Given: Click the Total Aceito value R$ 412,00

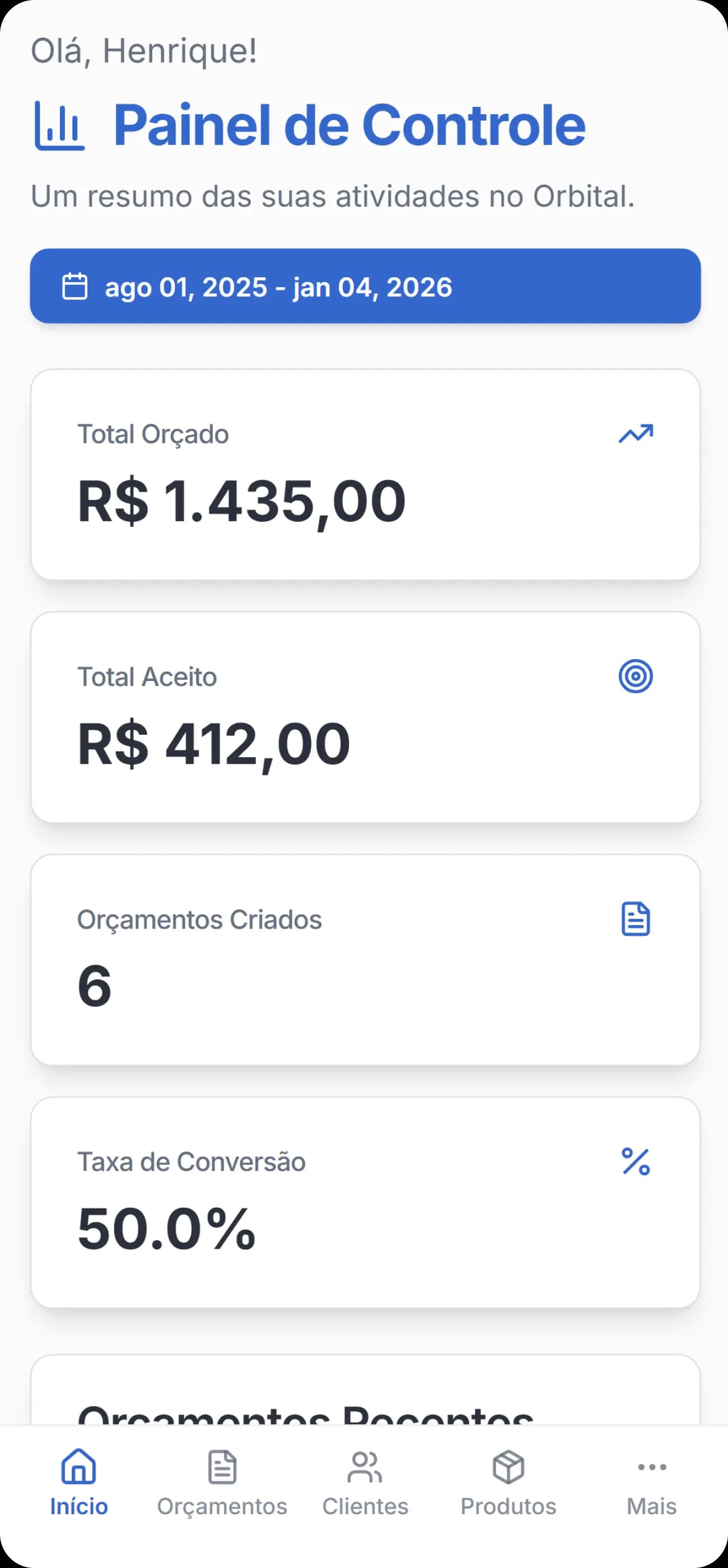Looking at the screenshot, I should point(214,741).
